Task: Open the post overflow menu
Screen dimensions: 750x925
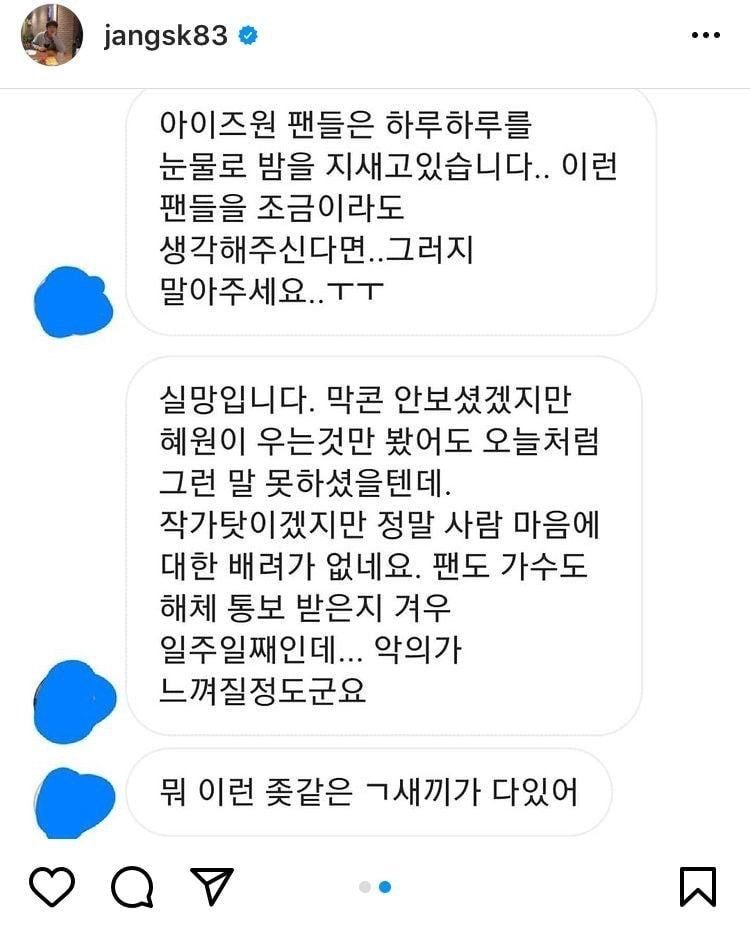Action: click(706, 36)
